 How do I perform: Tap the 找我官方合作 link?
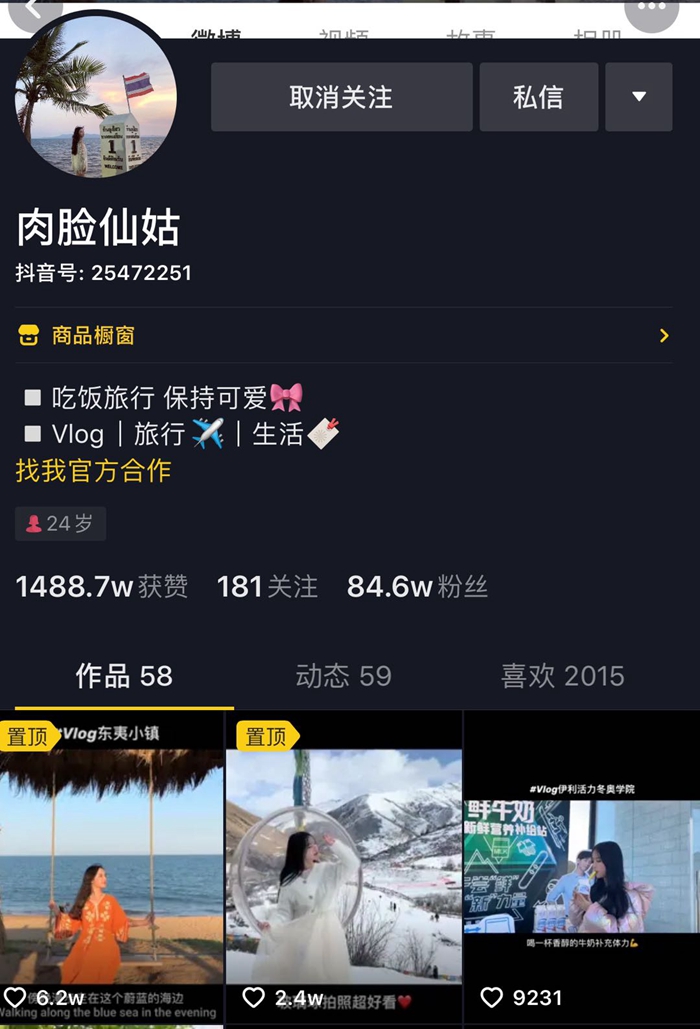click(93, 470)
